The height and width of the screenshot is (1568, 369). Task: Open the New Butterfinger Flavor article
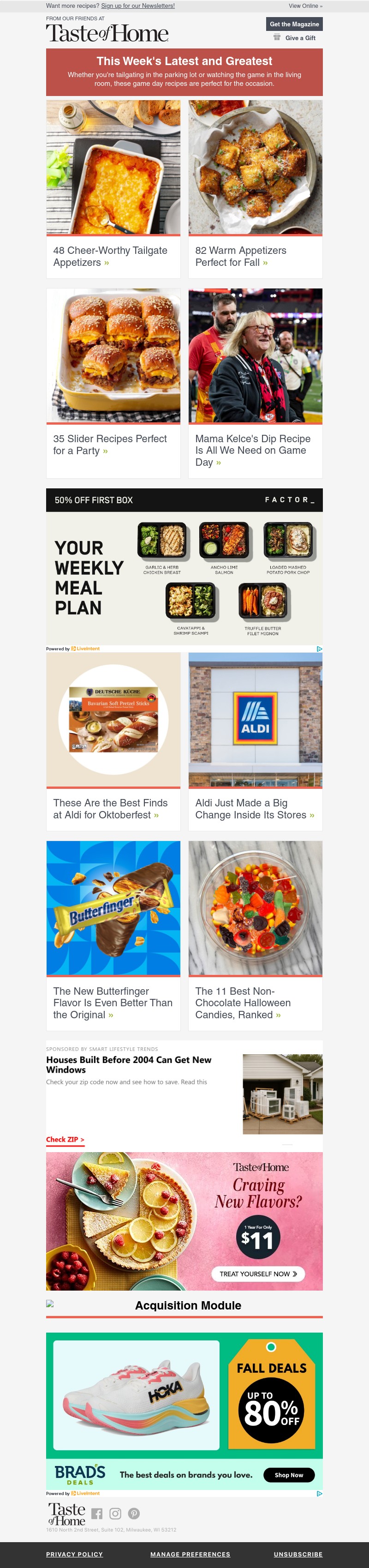click(113, 1002)
